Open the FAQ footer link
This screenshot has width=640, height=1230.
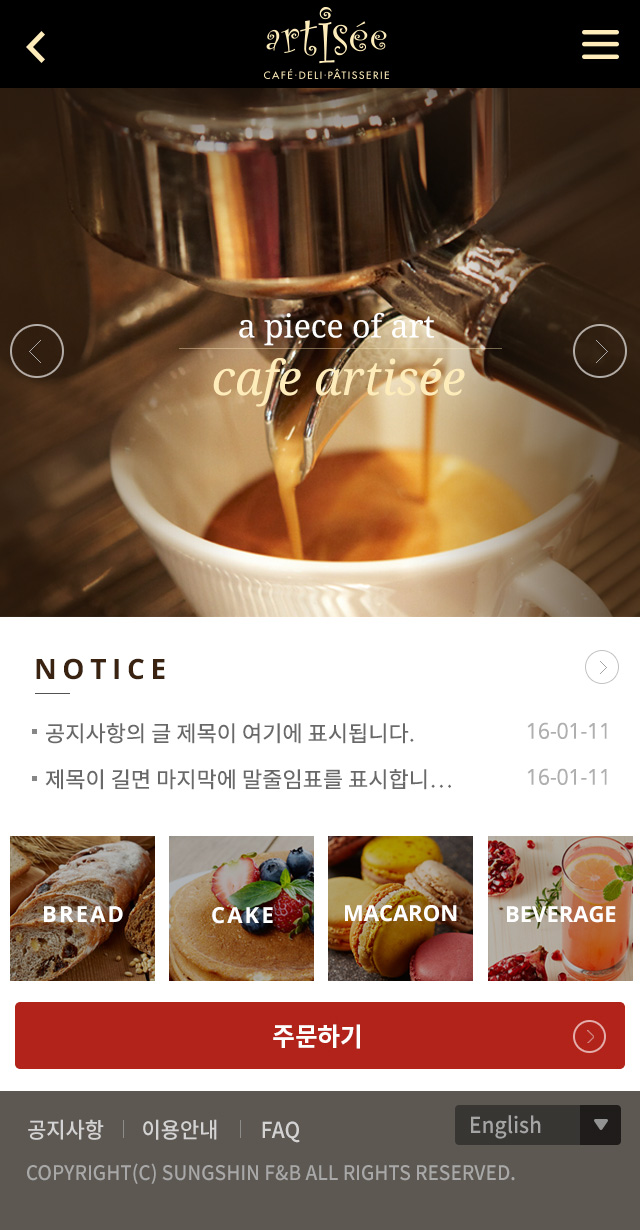pyautogui.click(x=280, y=1130)
